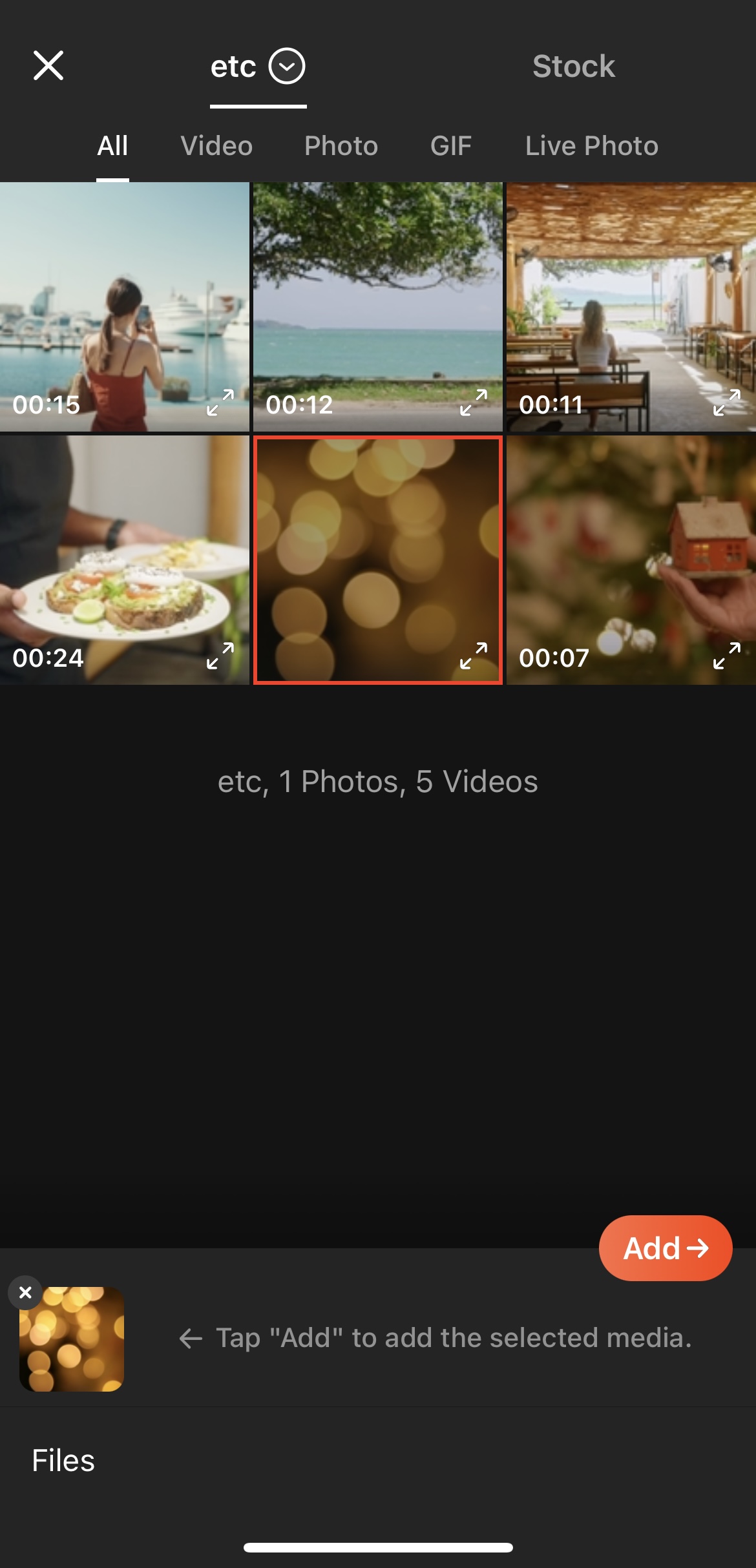Filter by GIF
The height and width of the screenshot is (1568, 756).
tap(451, 146)
